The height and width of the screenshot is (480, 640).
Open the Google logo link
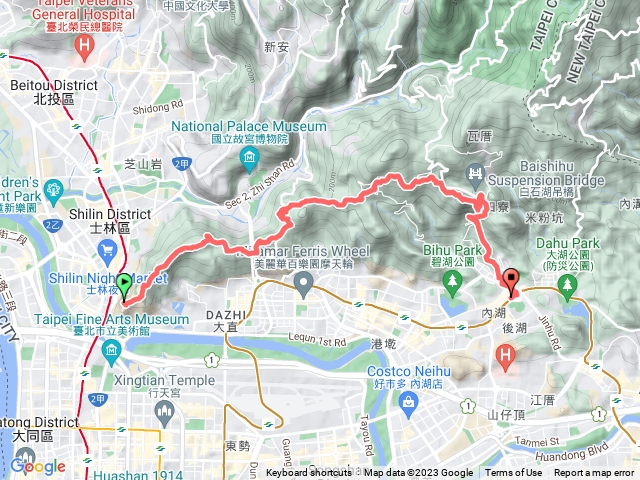(x=37, y=466)
